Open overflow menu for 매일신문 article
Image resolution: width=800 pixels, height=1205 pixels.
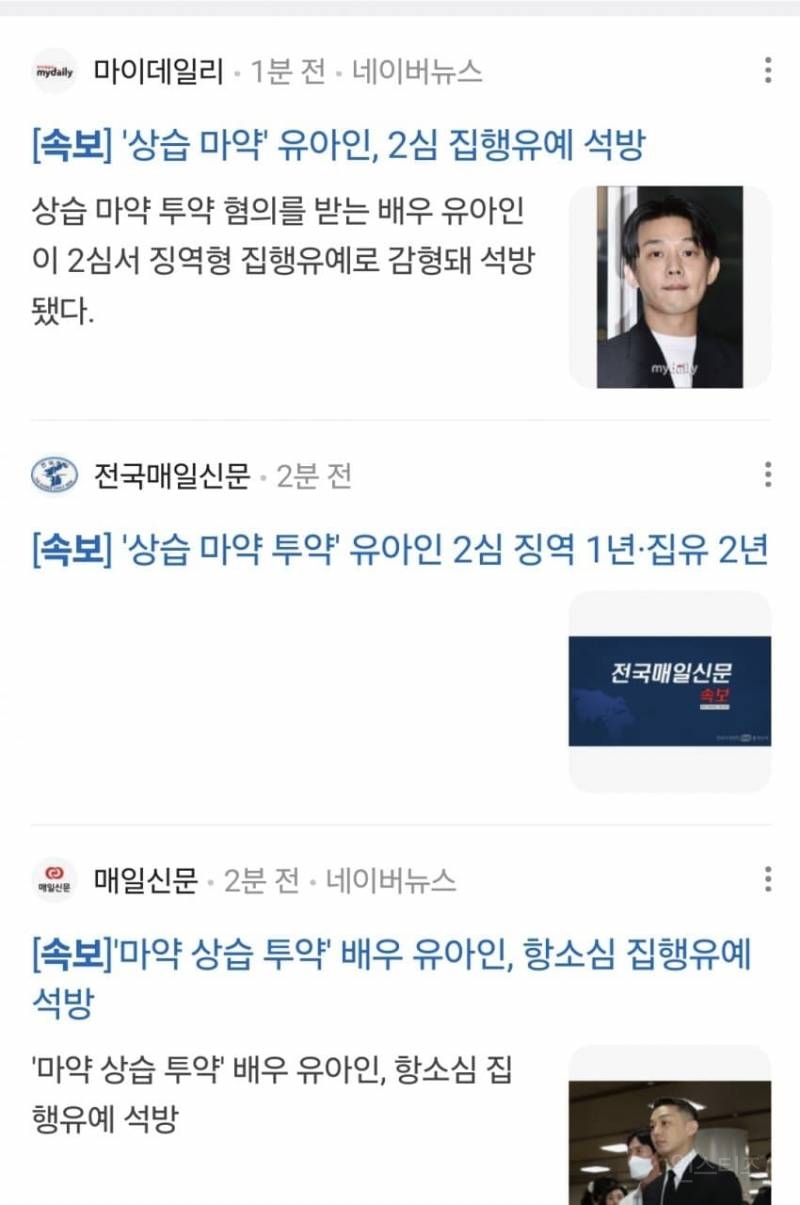[x=767, y=879]
